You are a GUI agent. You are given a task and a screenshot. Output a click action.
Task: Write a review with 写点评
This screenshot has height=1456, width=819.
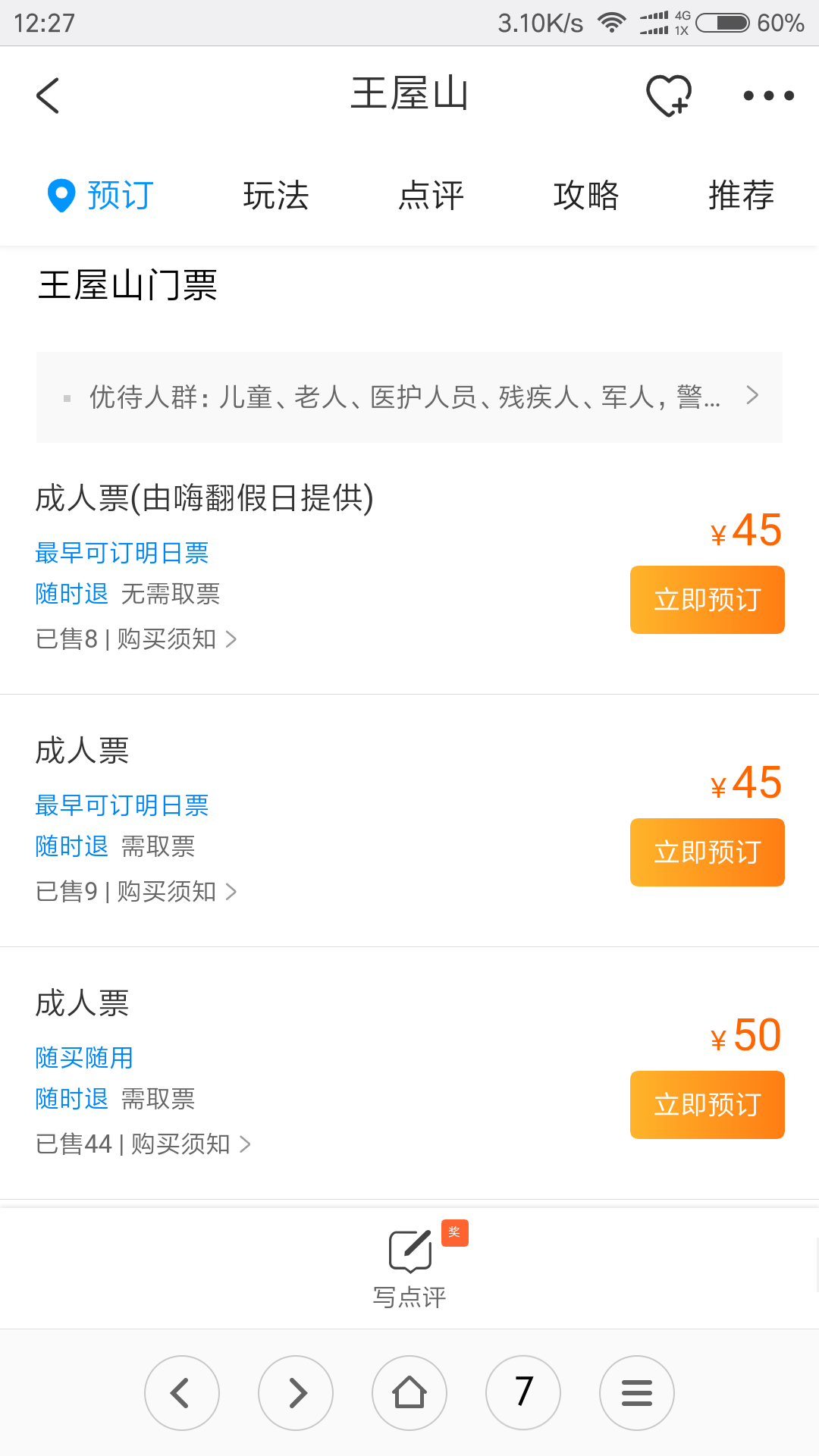point(409,1266)
